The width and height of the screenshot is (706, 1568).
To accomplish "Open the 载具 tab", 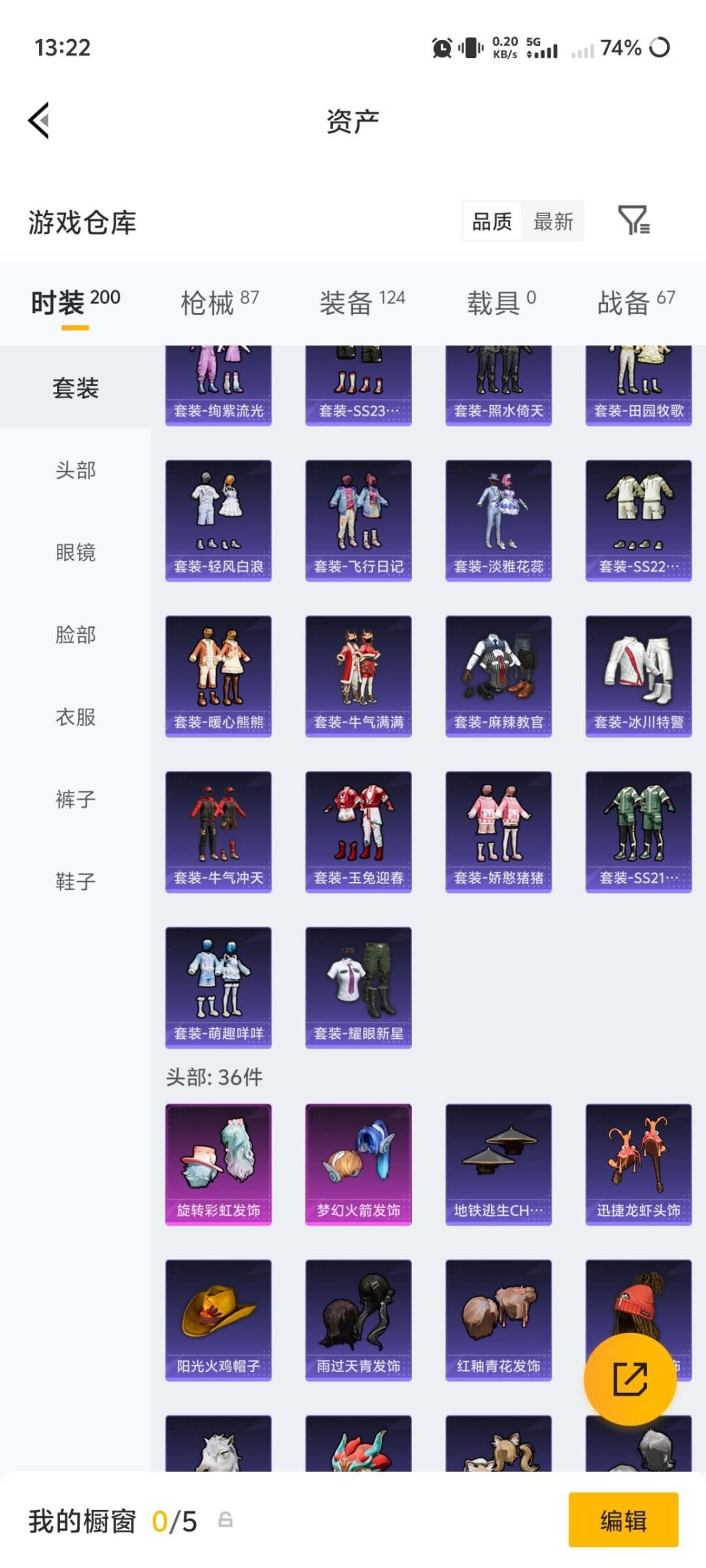I will [x=501, y=302].
